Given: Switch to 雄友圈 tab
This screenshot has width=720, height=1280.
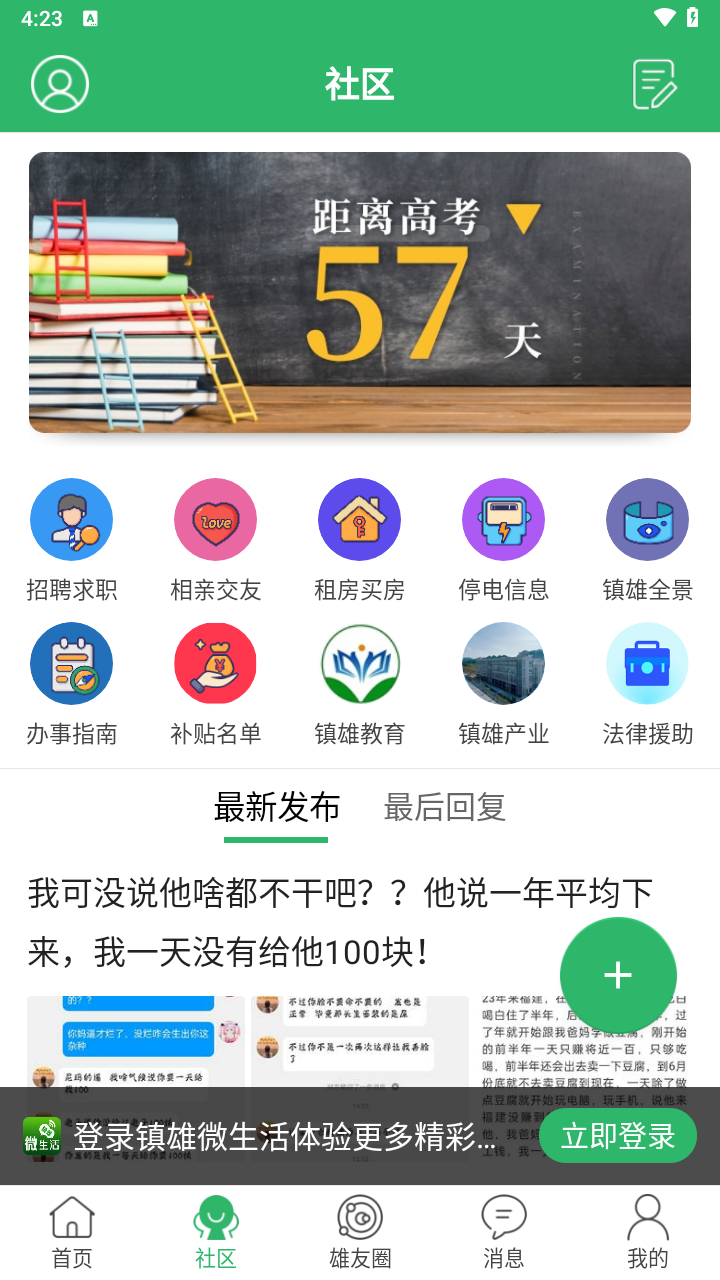Looking at the screenshot, I should click(360, 1232).
